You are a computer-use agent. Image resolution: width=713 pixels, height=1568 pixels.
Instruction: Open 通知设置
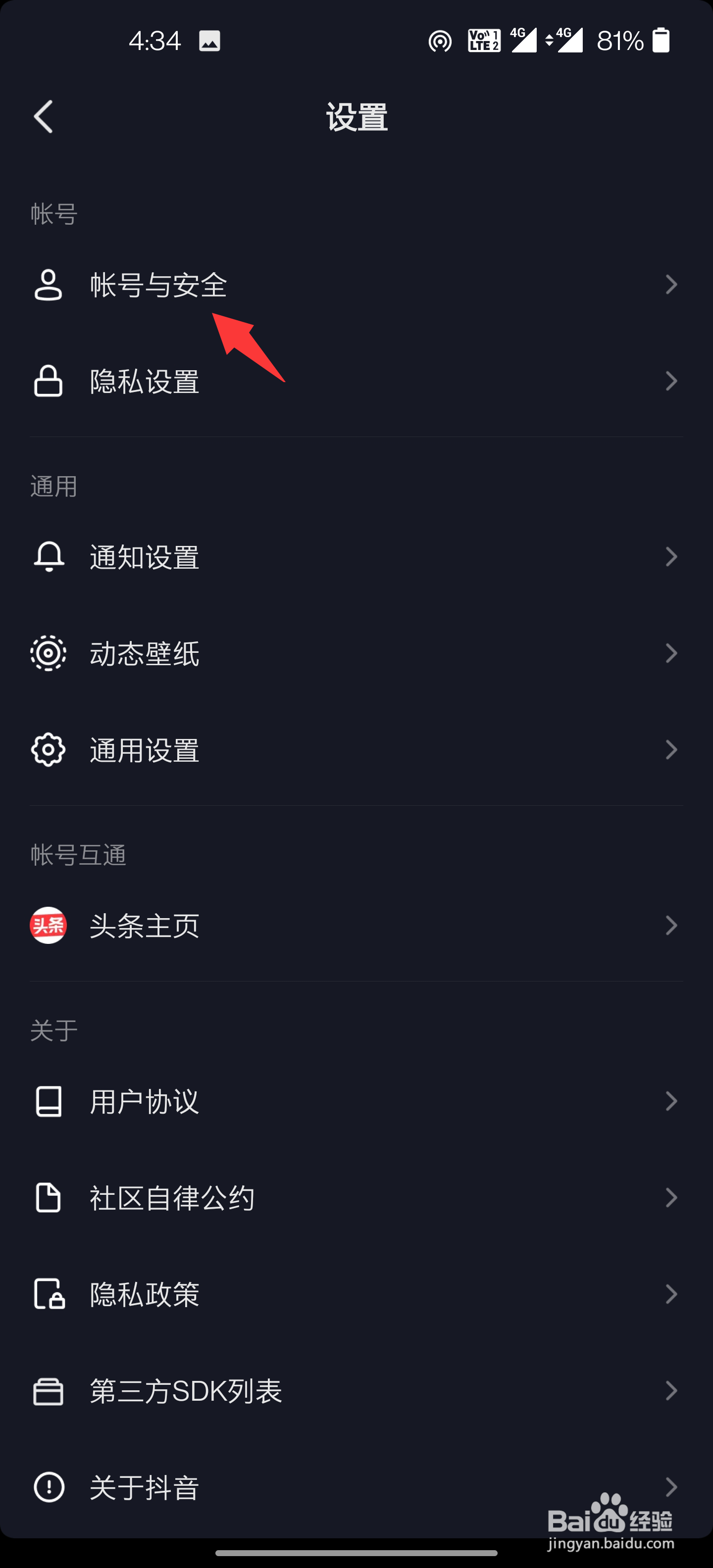tap(356, 557)
